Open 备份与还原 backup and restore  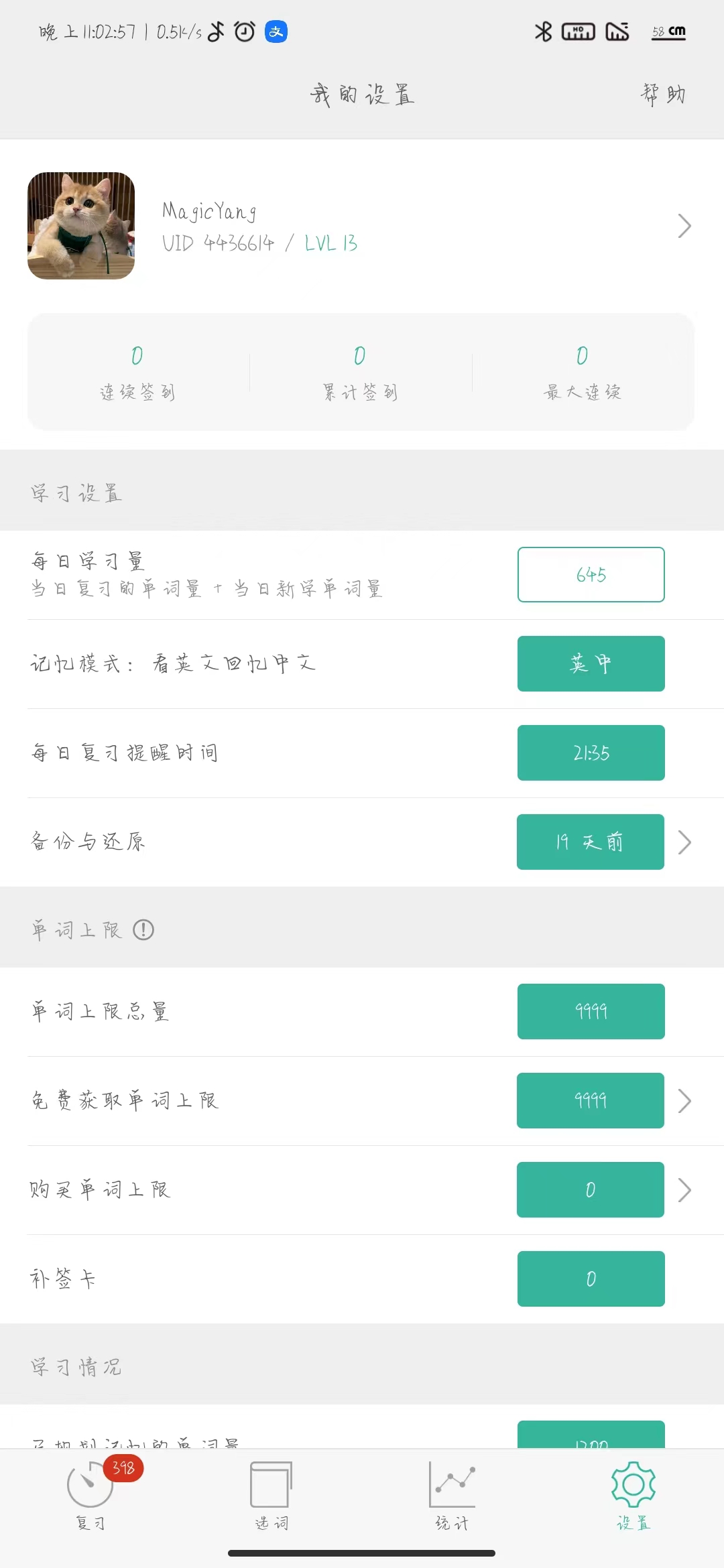point(590,842)
